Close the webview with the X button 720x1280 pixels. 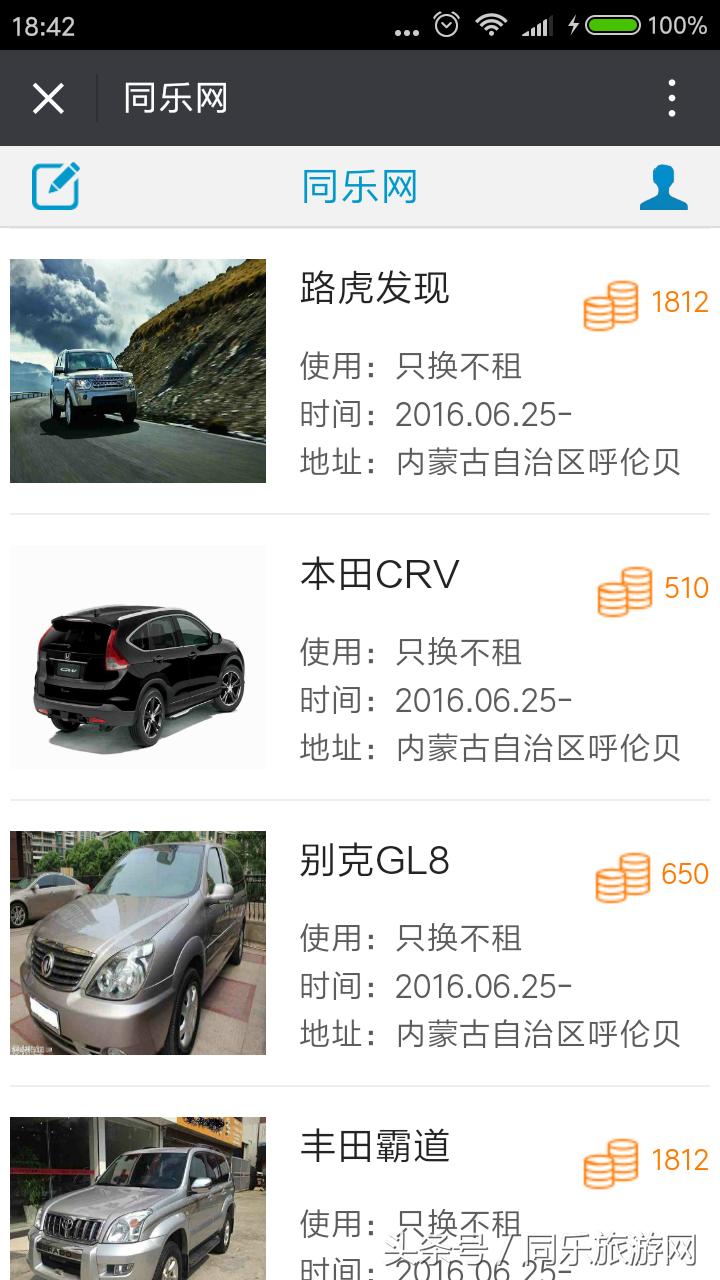pyautogui.click(x=48, y=97)
